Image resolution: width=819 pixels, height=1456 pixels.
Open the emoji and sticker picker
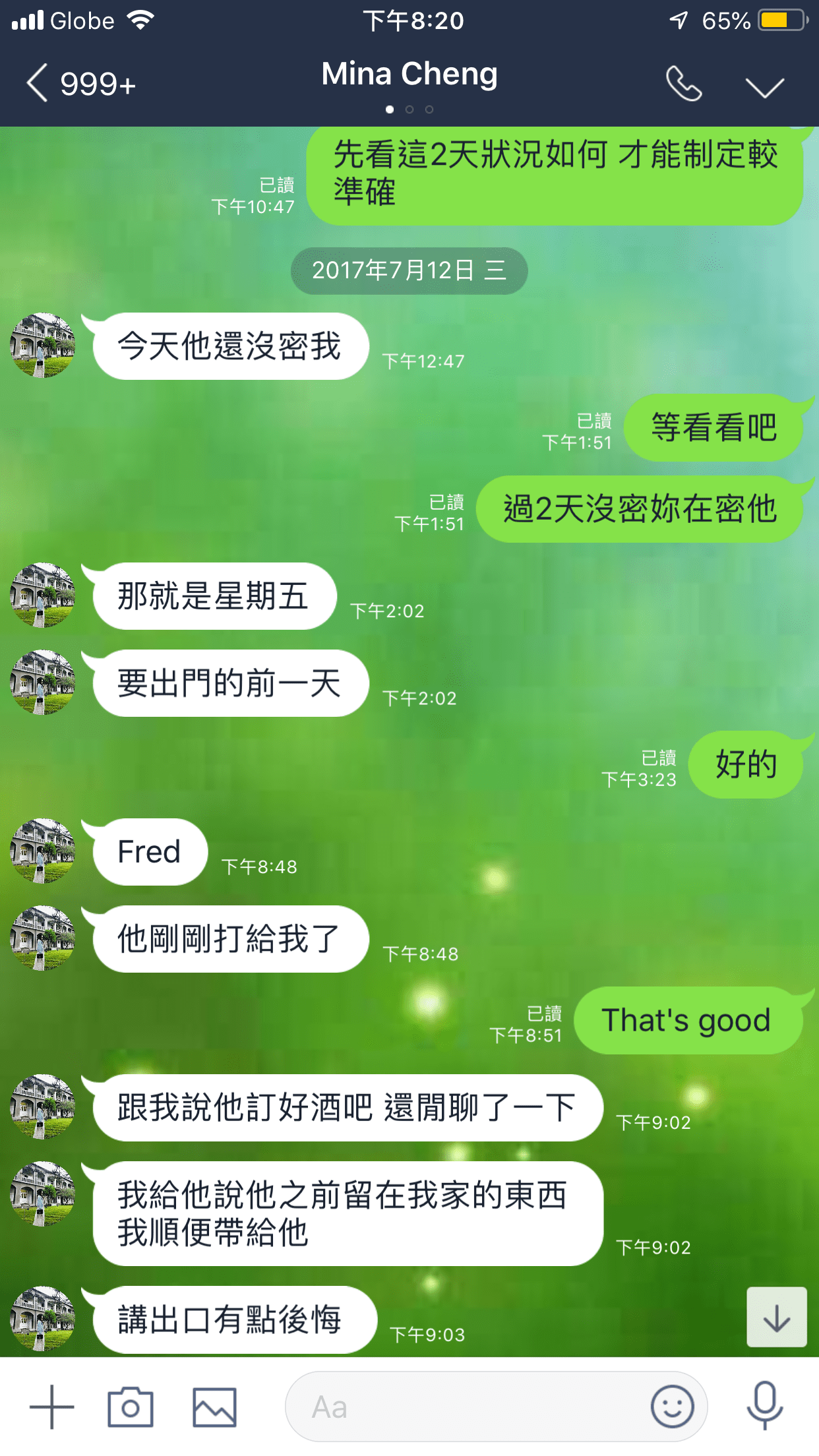coord(672,1407)
